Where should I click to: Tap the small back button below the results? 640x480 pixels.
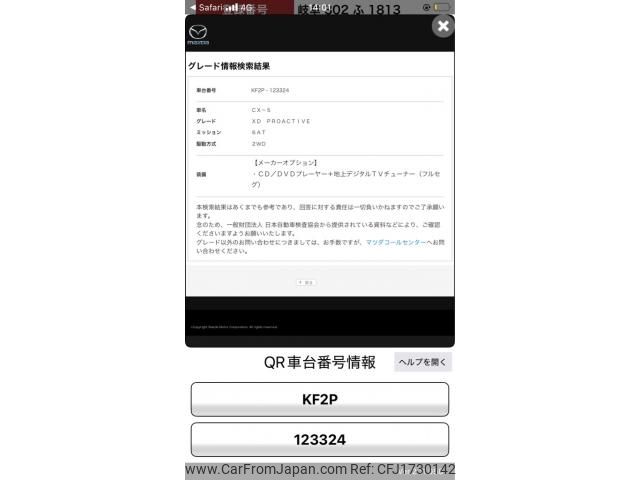tap(307, 283)
